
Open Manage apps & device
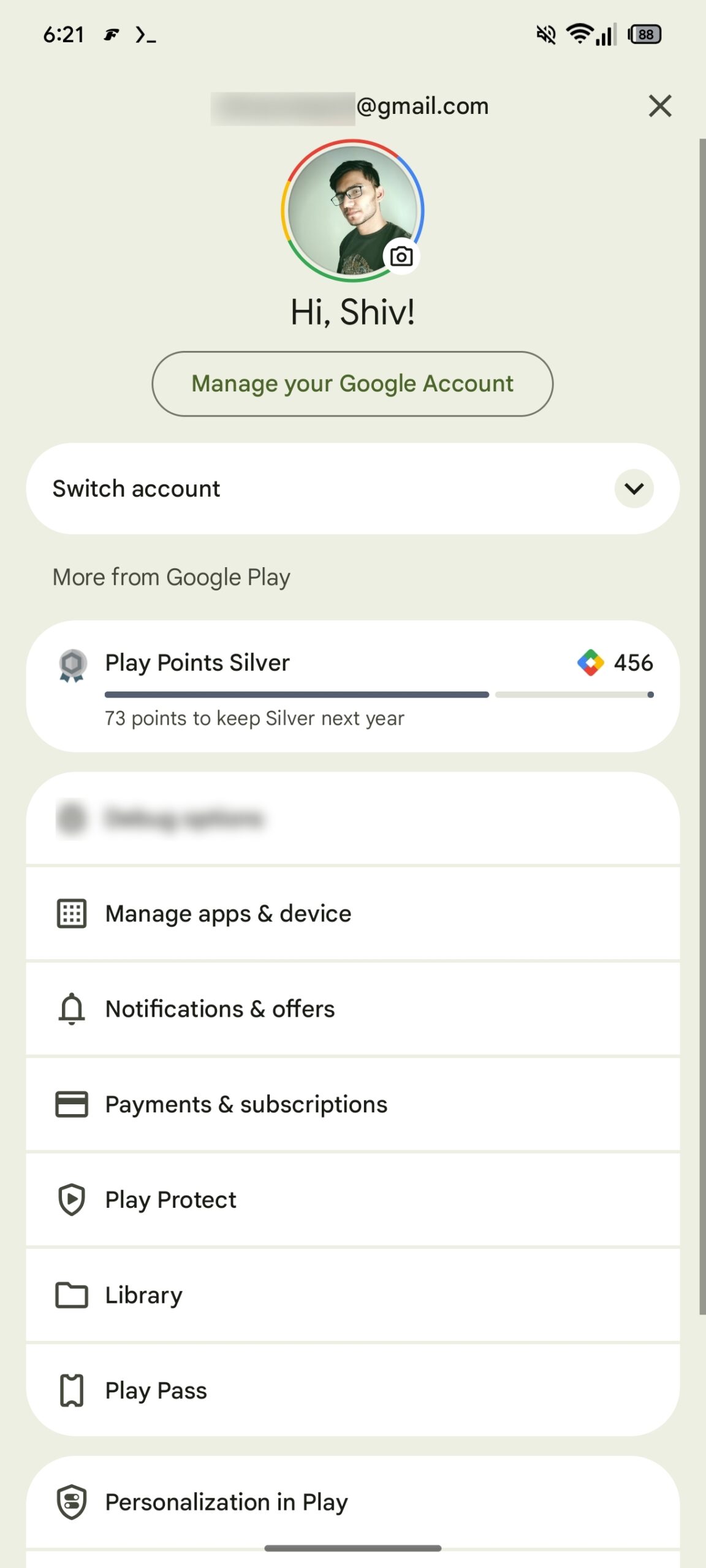(x=228, y=913)
